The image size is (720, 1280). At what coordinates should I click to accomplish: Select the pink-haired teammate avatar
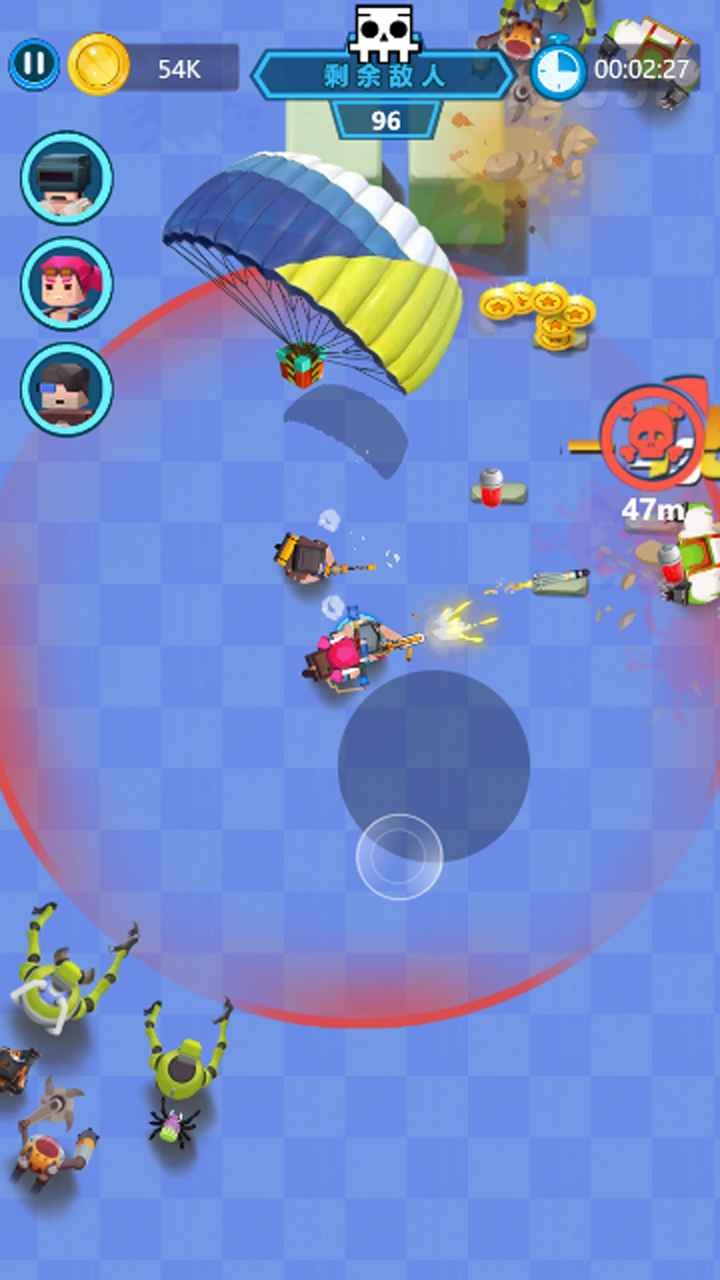point(66,284)
